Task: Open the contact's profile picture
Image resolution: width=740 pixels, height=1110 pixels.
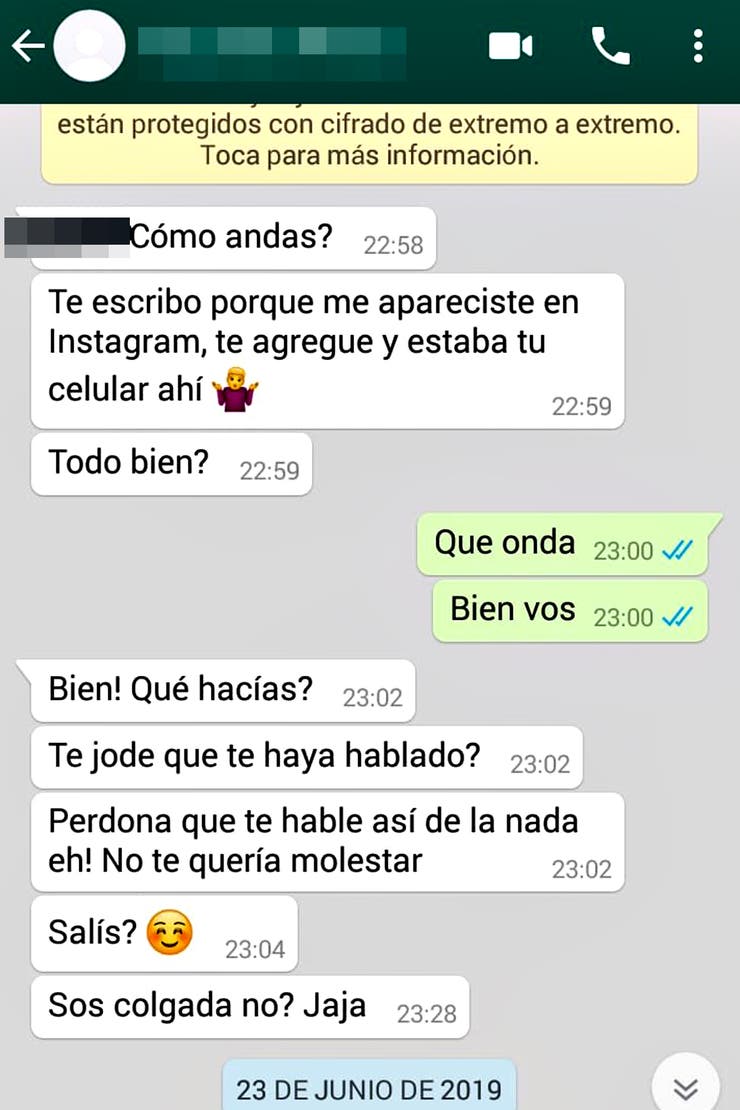Action: click(89, 47)
